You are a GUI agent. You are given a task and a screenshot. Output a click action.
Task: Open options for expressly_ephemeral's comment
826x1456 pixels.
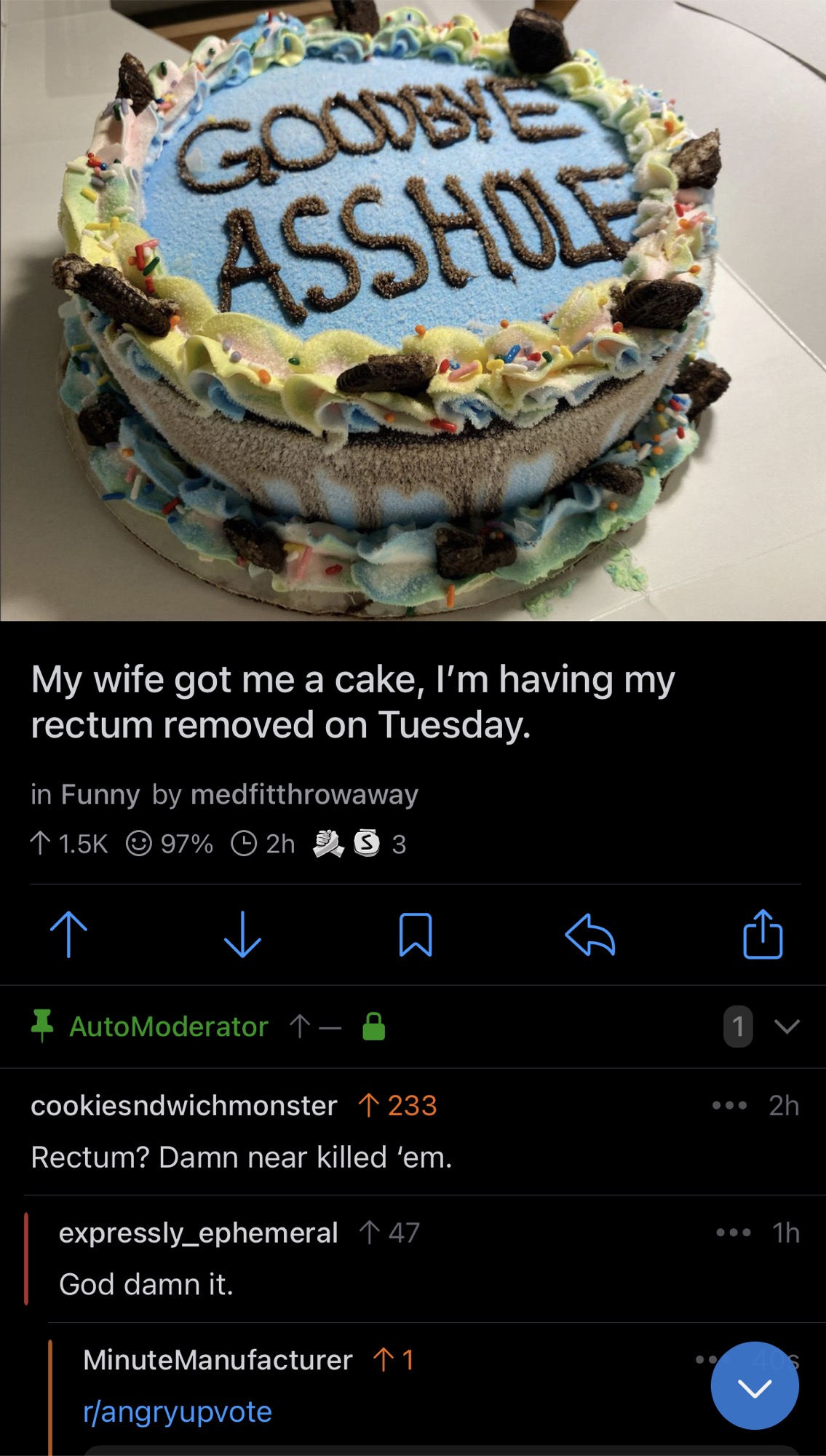(x=733, y=1233)
